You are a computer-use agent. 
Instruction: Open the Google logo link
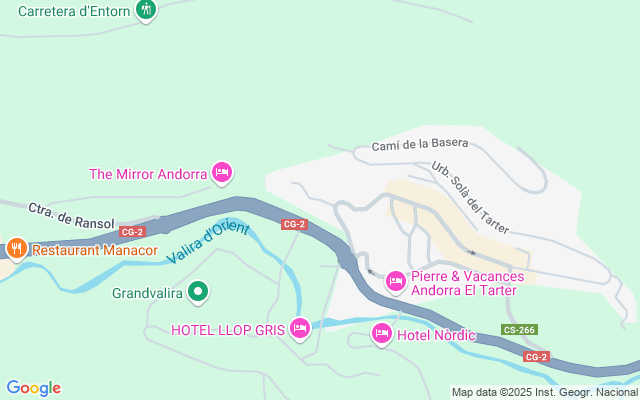tap(34, 388)
